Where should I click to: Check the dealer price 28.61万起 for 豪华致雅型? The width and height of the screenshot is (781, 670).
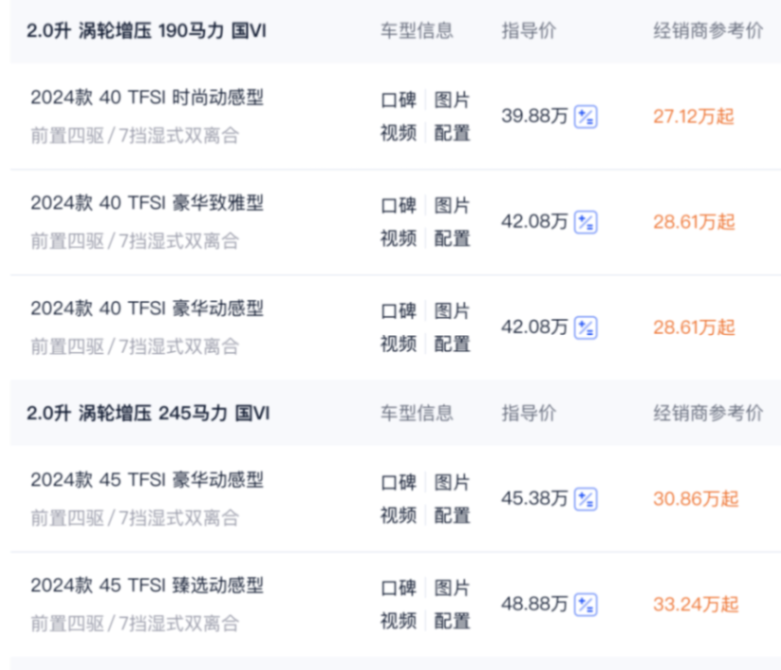pos(694,222)
